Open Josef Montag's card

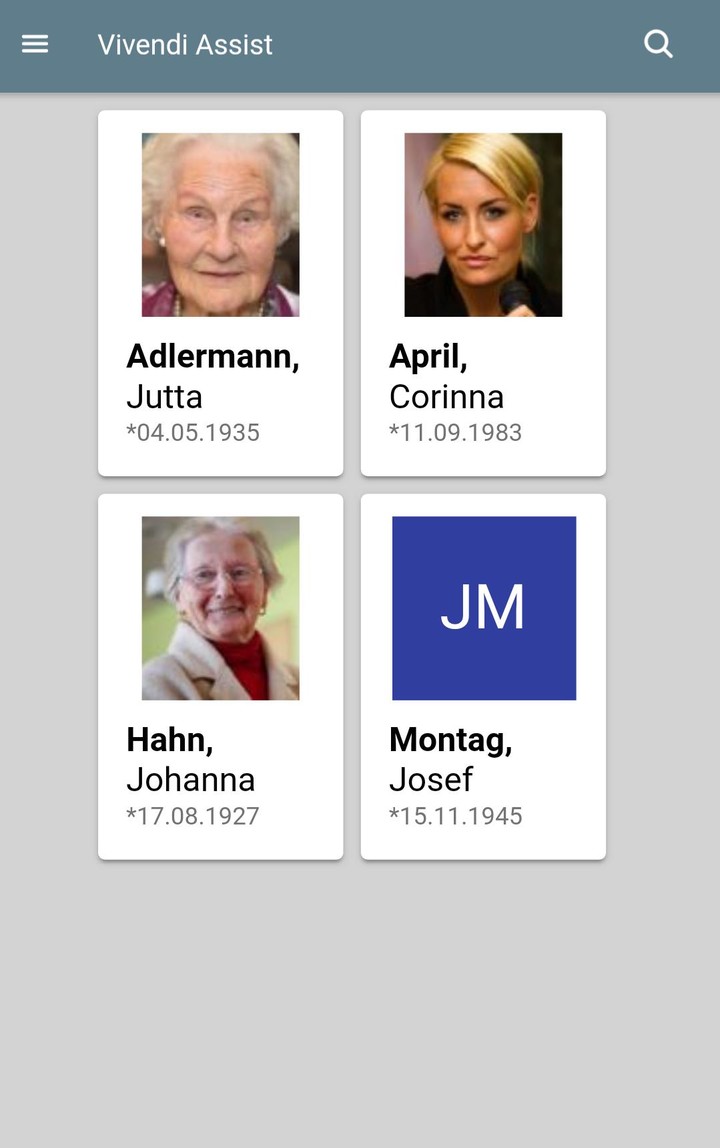(483, 676)
